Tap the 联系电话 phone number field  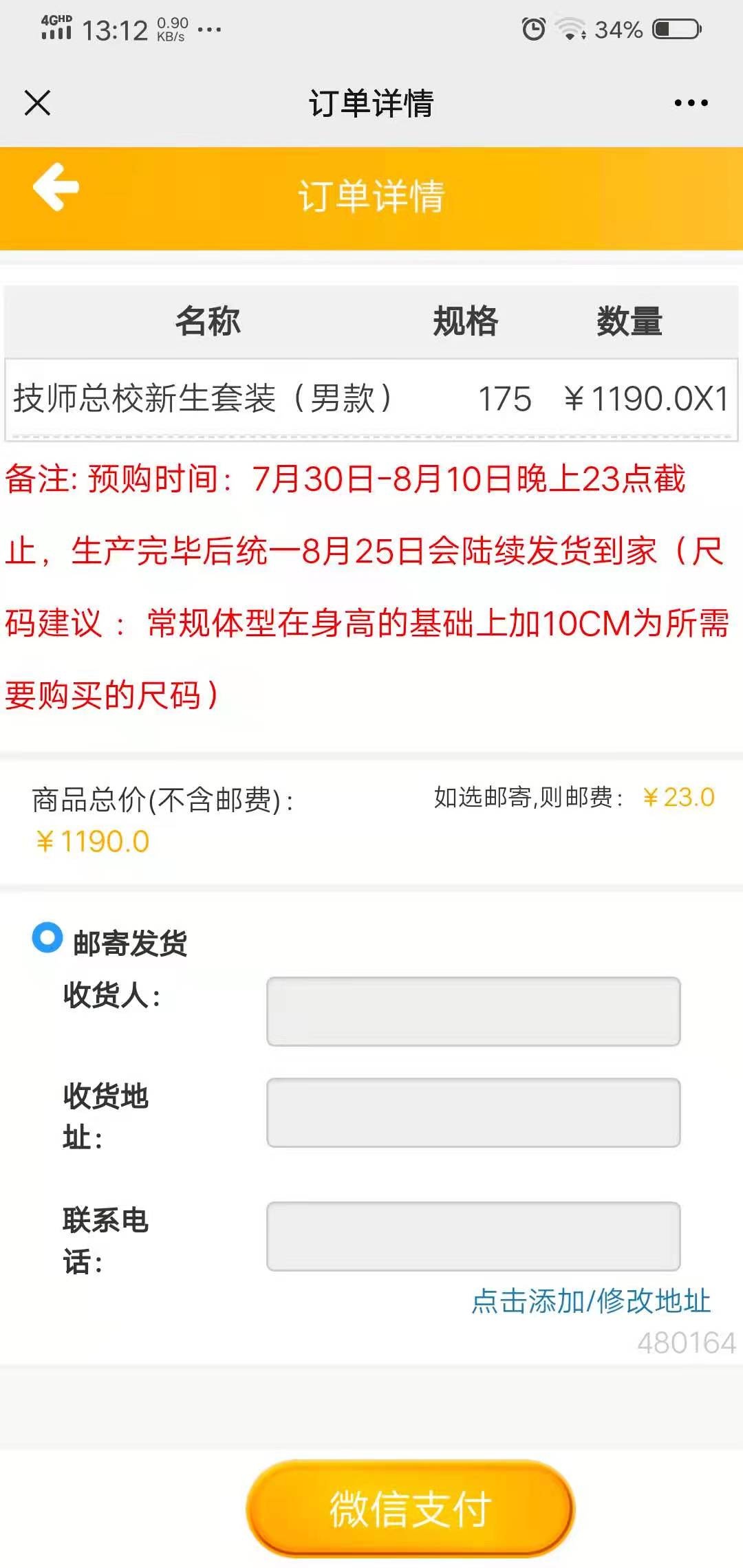(473, 1237)
